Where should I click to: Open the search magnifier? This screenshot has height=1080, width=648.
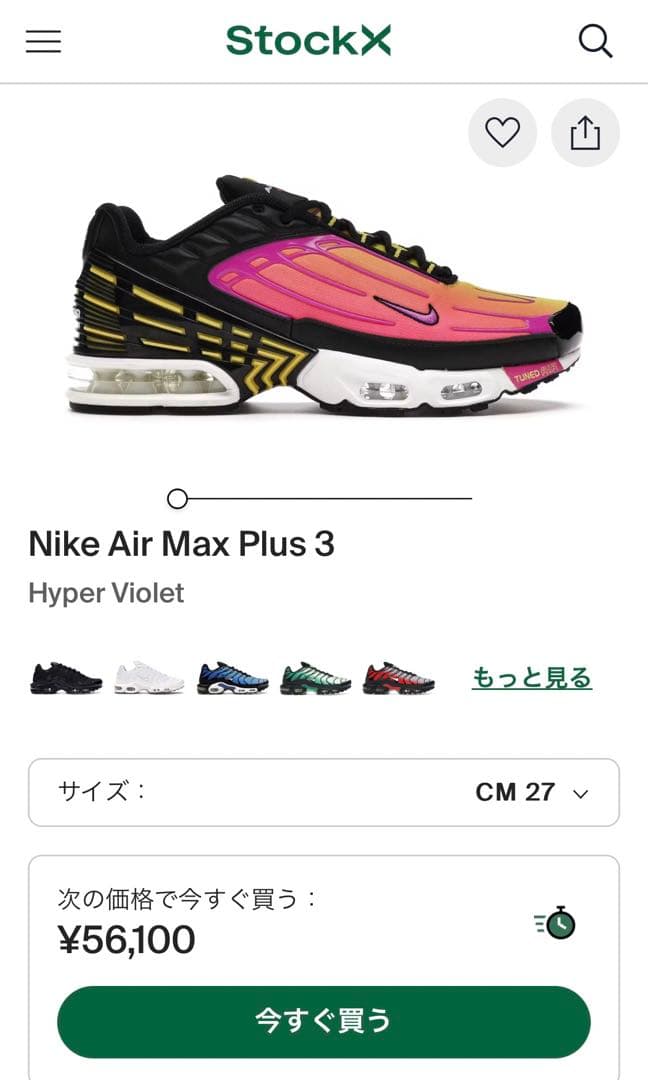[595, 41]
